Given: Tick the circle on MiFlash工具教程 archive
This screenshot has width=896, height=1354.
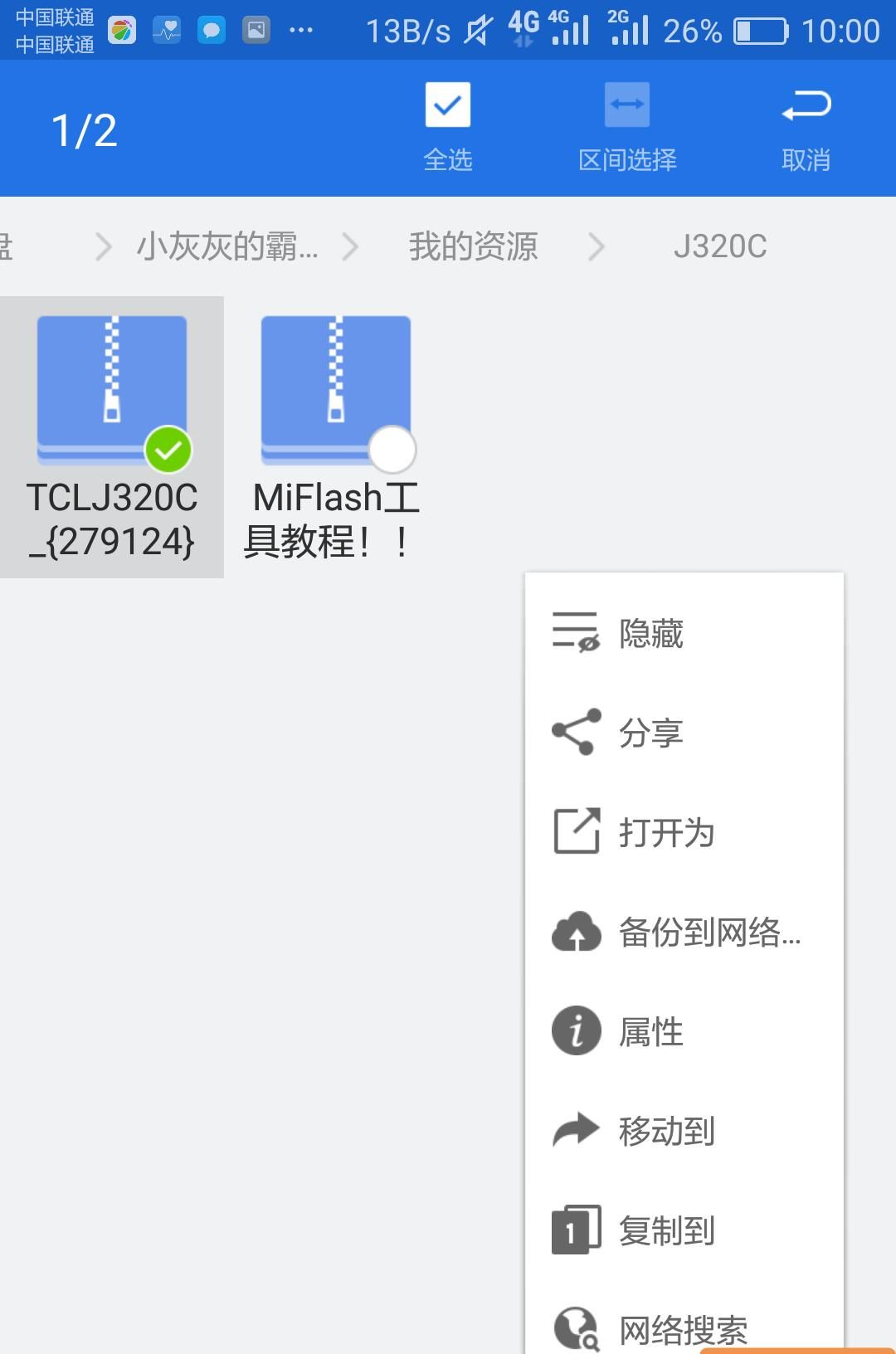Looking at the screenshot, I should coord(391,449).
